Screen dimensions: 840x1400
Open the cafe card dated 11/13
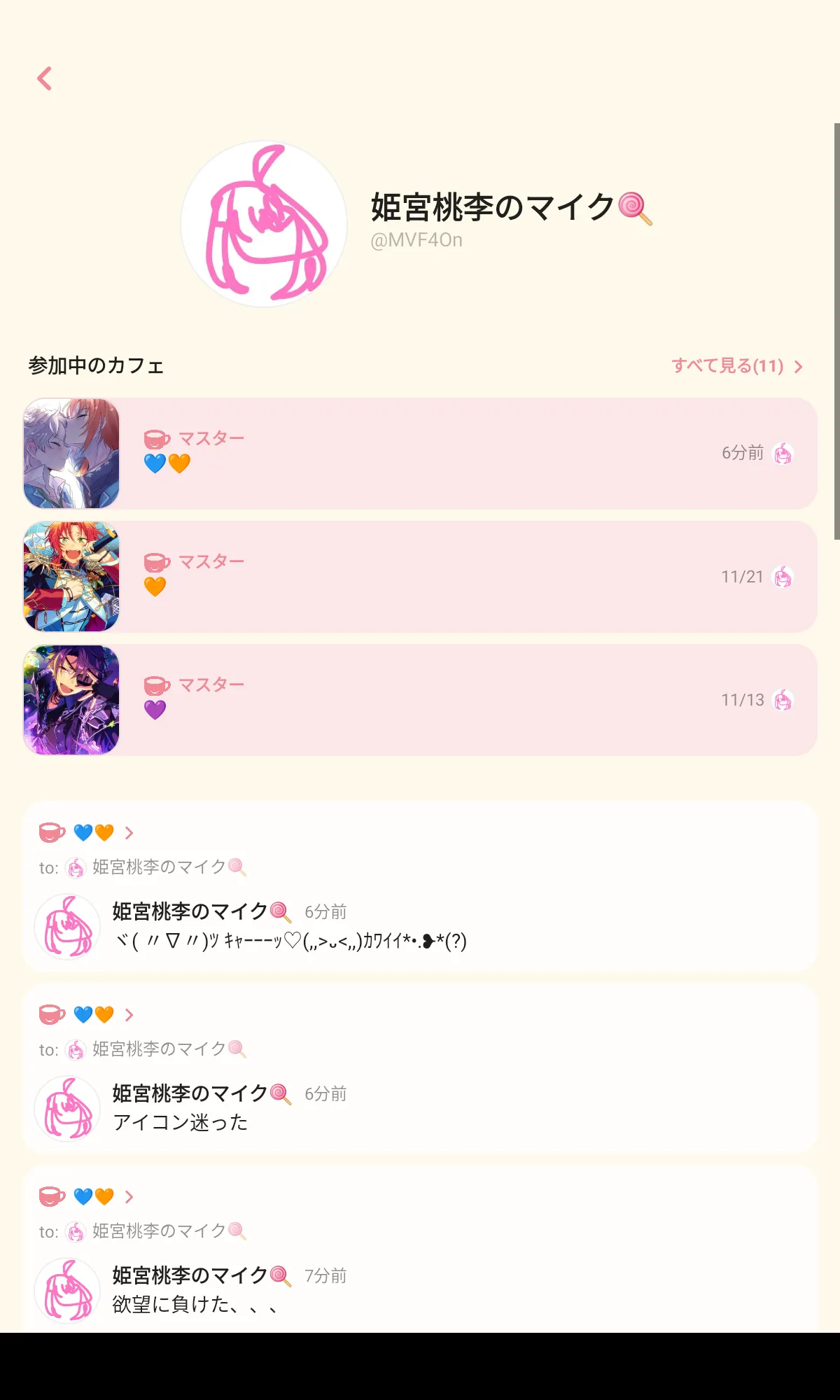tap(420, 700)
